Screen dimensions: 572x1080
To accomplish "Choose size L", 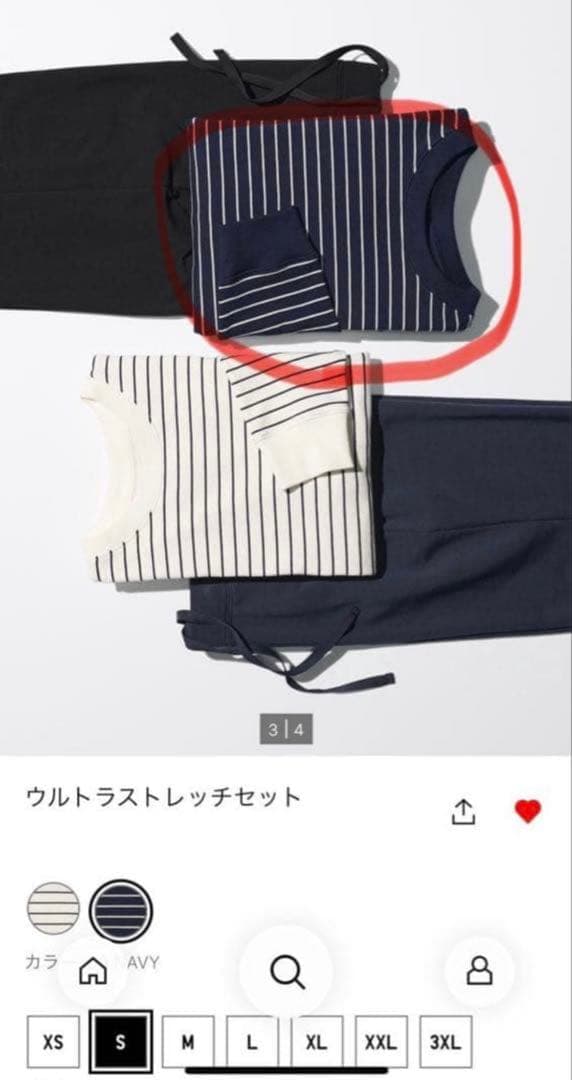I will 252,1042.
